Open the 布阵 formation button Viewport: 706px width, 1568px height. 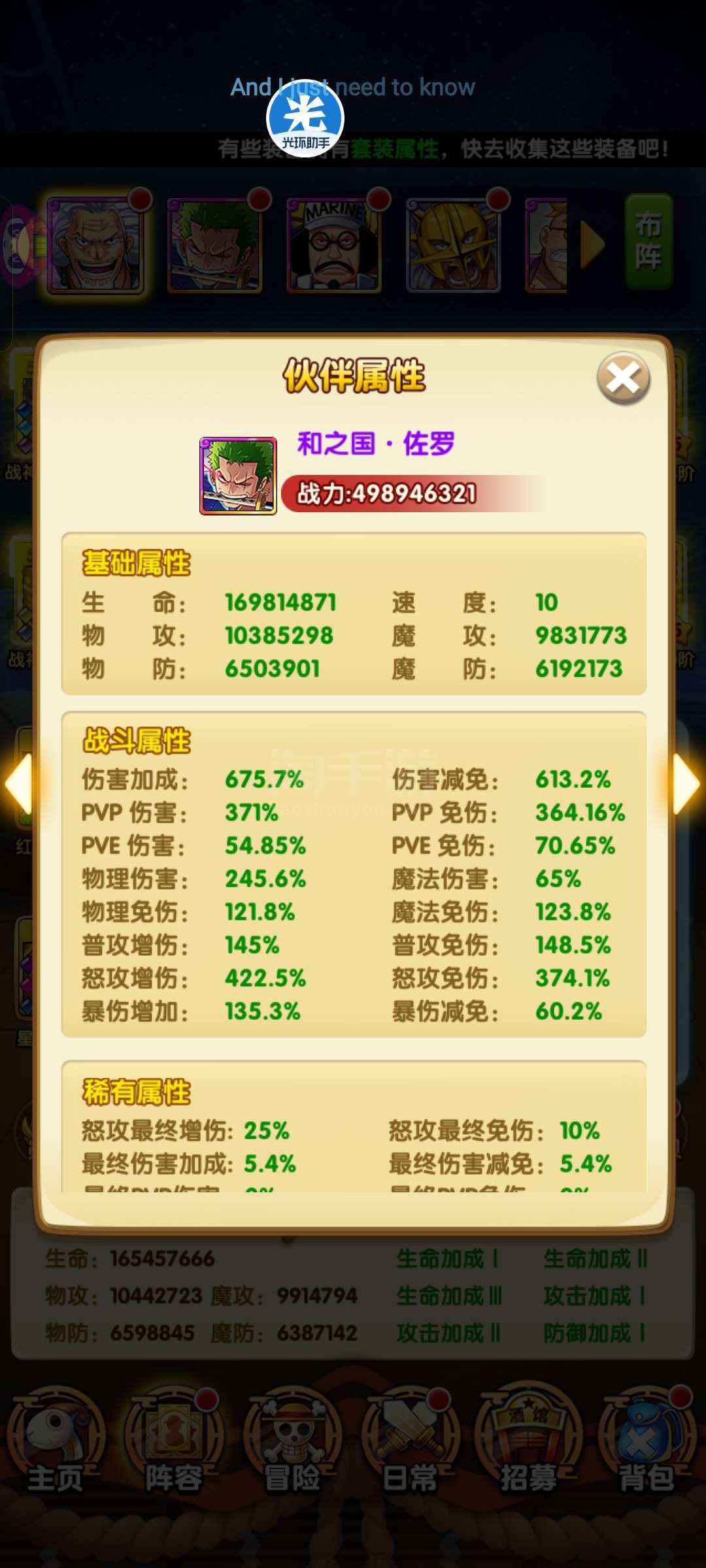[648, 241]
